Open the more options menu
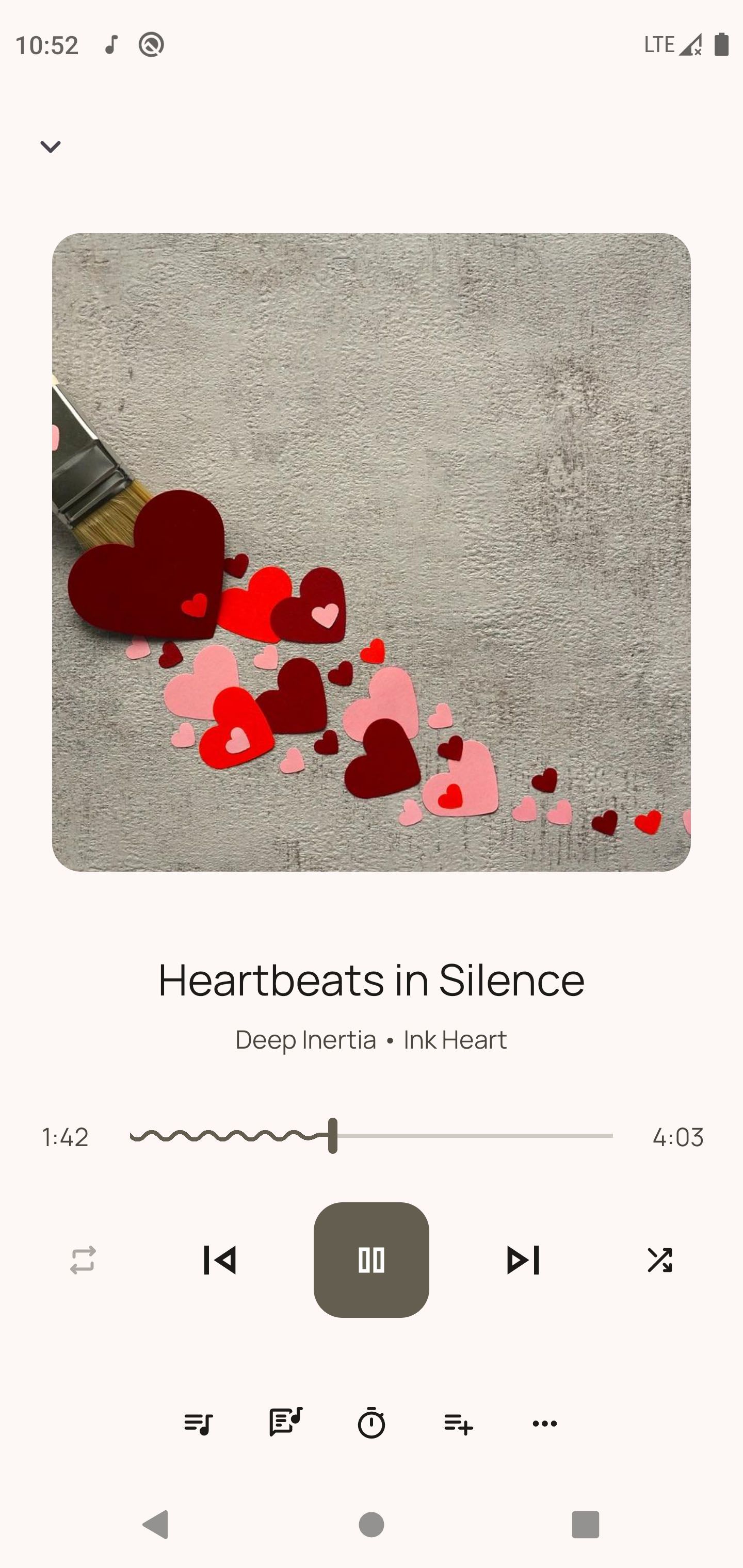 point(544,1424)
